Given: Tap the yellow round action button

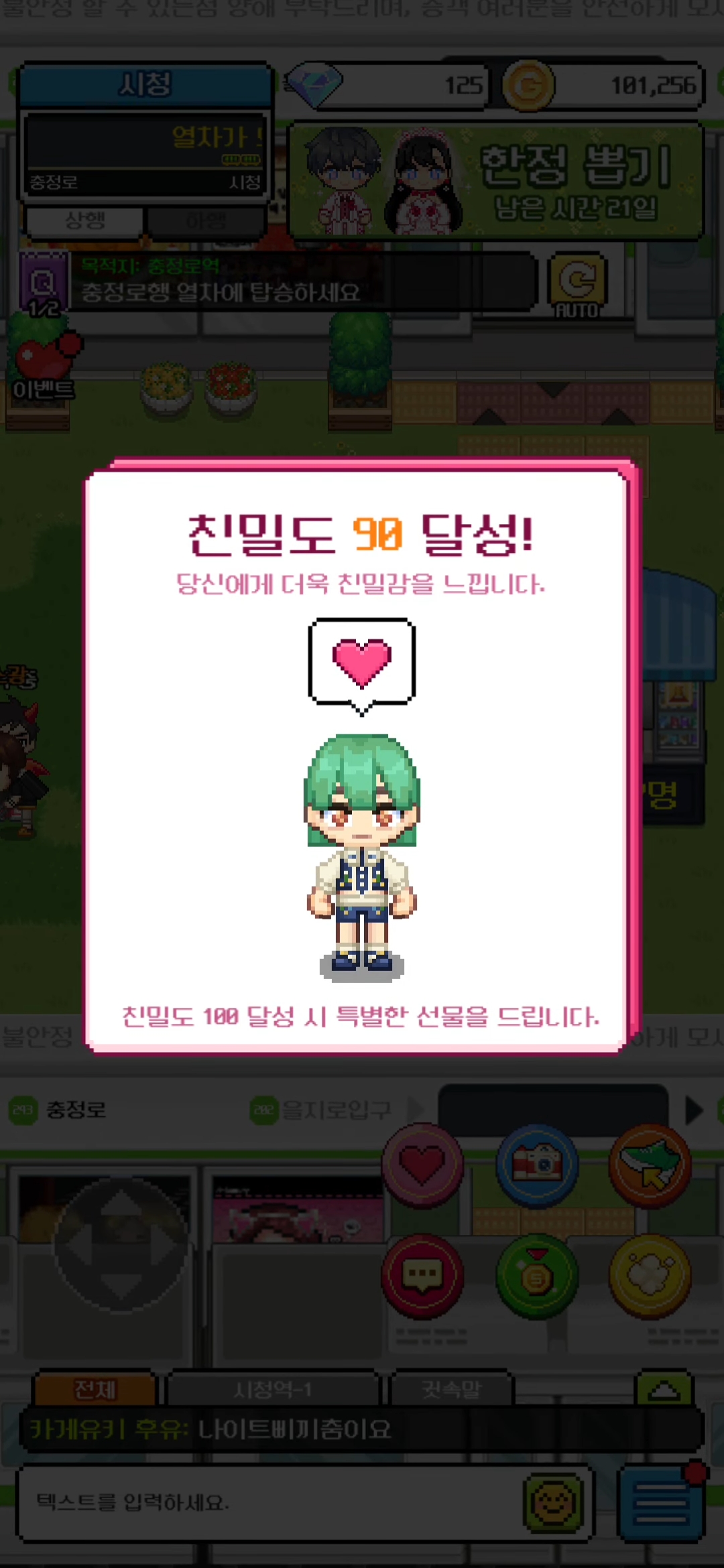Looking at the screenshot, I should point(649,1275).
